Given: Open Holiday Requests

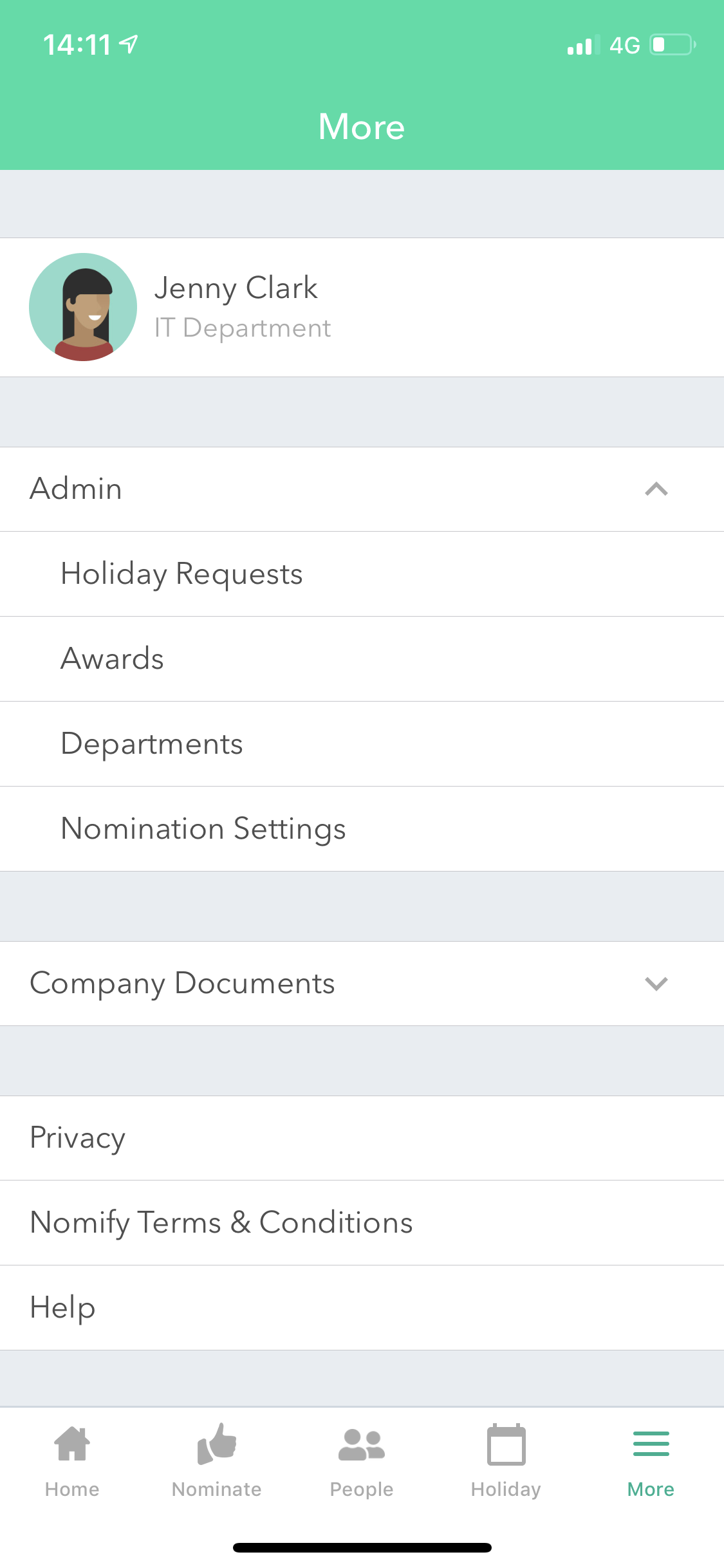Looking at the screenshot, I should click(362, 574).
